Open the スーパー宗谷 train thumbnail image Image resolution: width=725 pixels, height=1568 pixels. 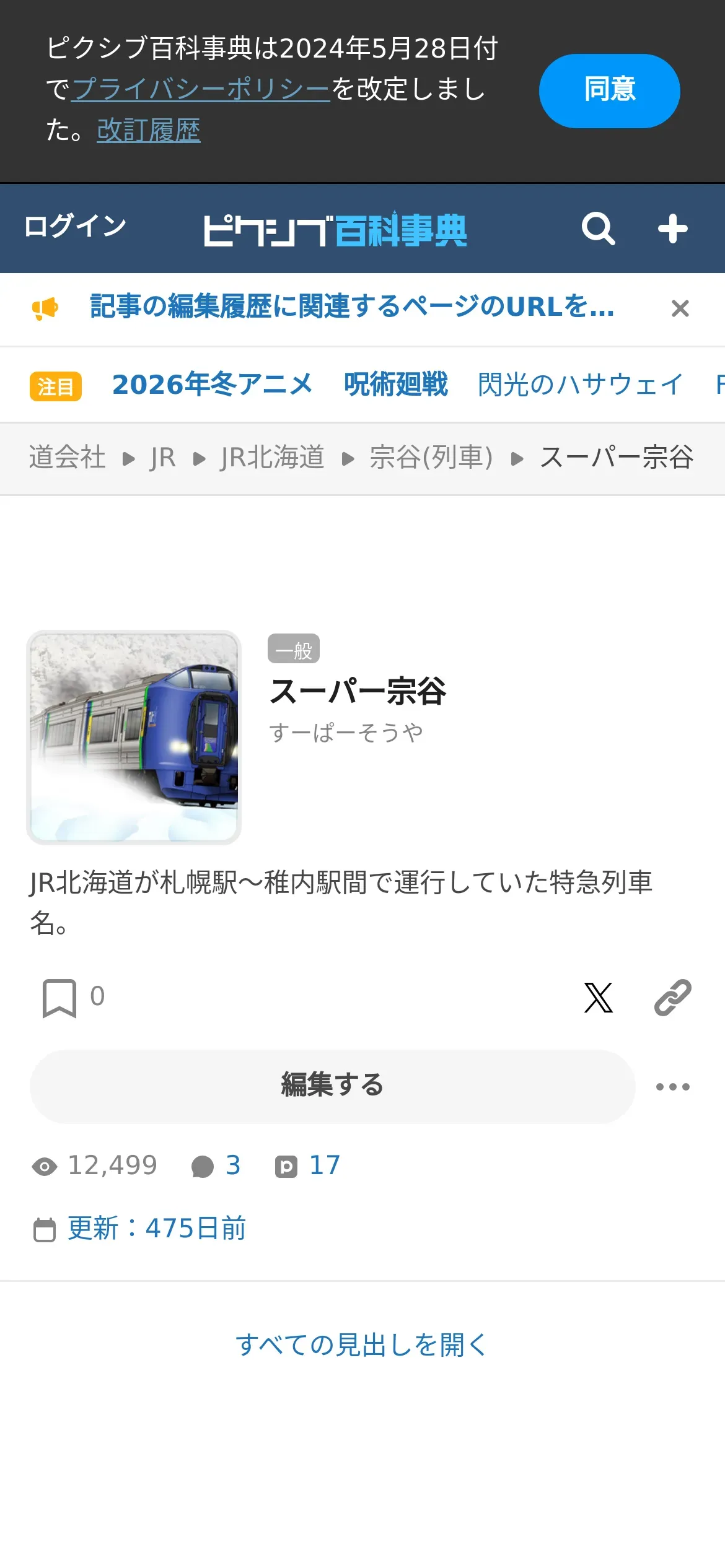click(x=134, y=737)
